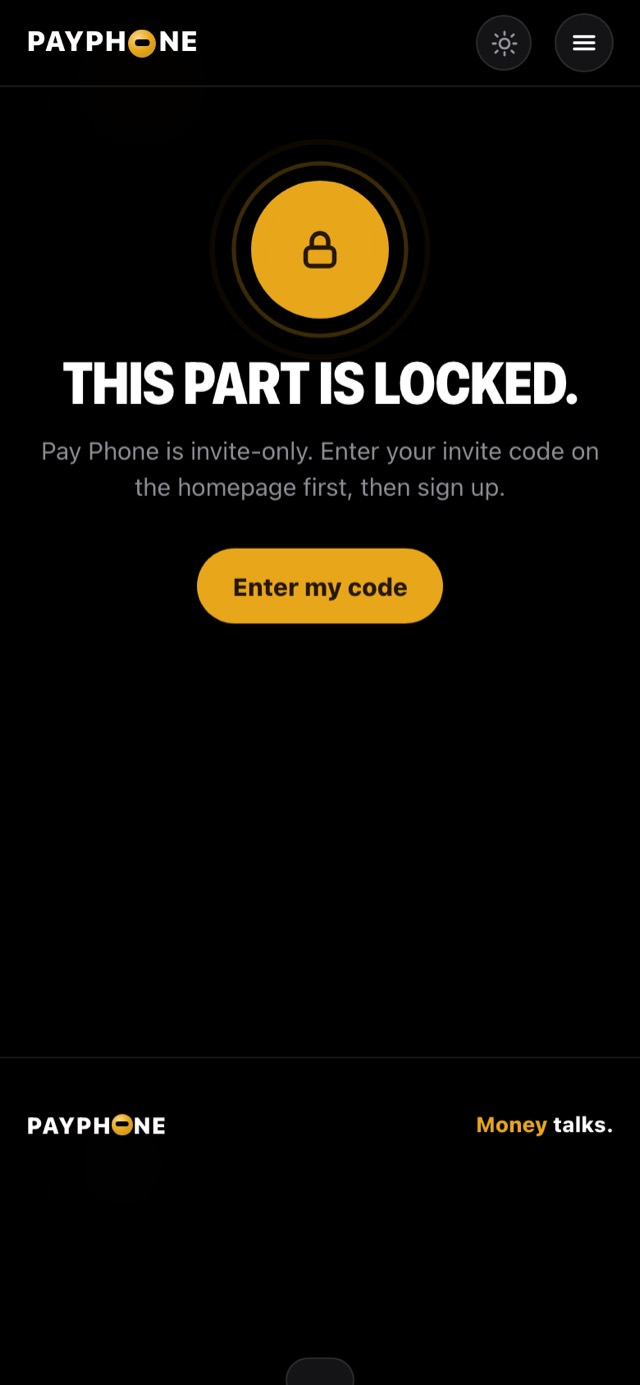
Task: Tap the Enter my code button
Action: [x=320, y=586]
